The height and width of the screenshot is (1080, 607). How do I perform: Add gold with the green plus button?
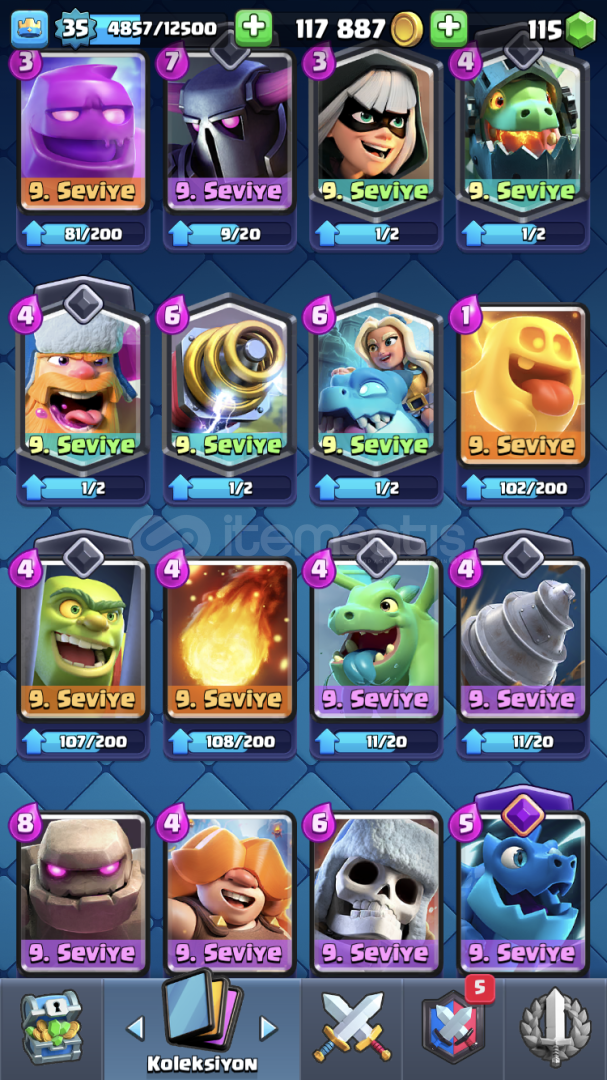tap(449, 28)
